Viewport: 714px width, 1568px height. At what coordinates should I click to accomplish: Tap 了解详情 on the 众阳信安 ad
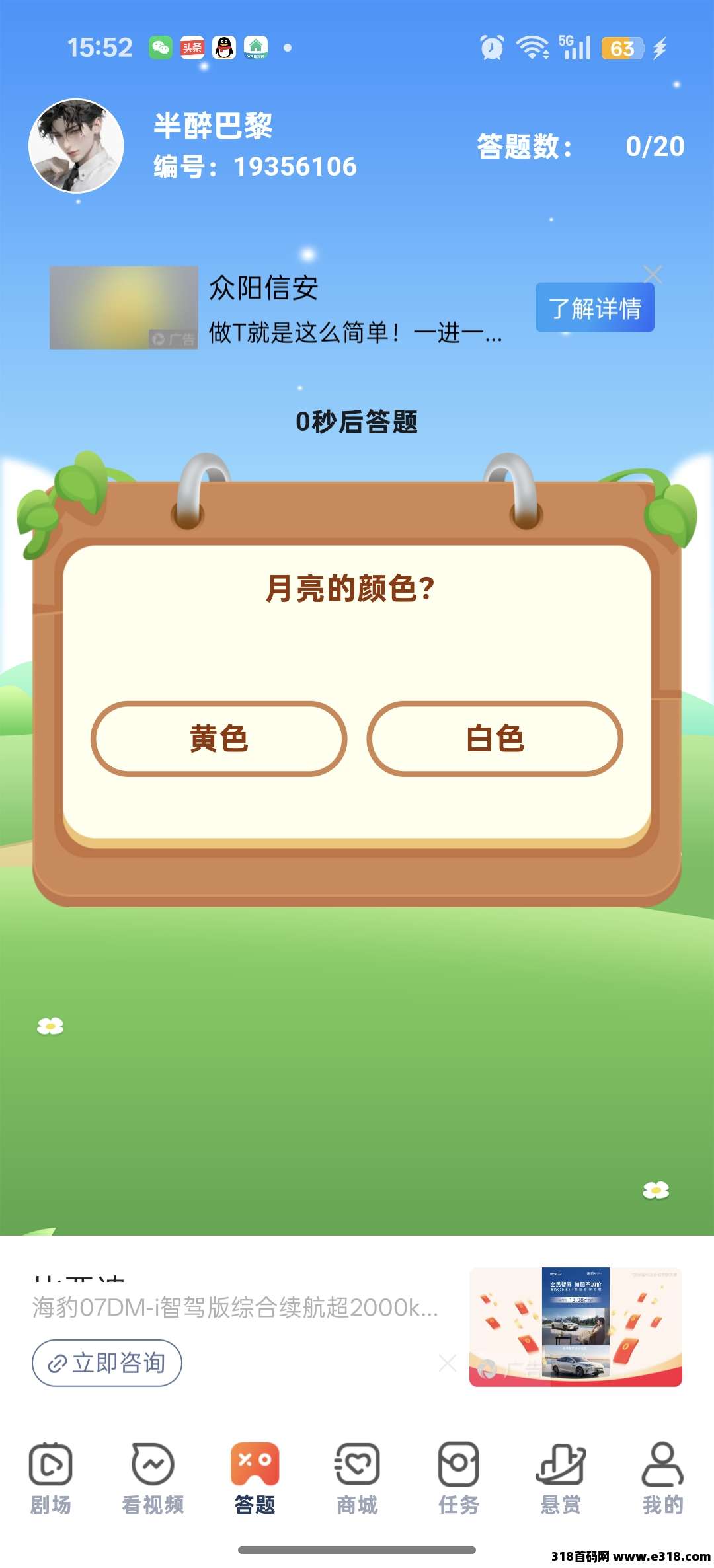coord(594,308)
